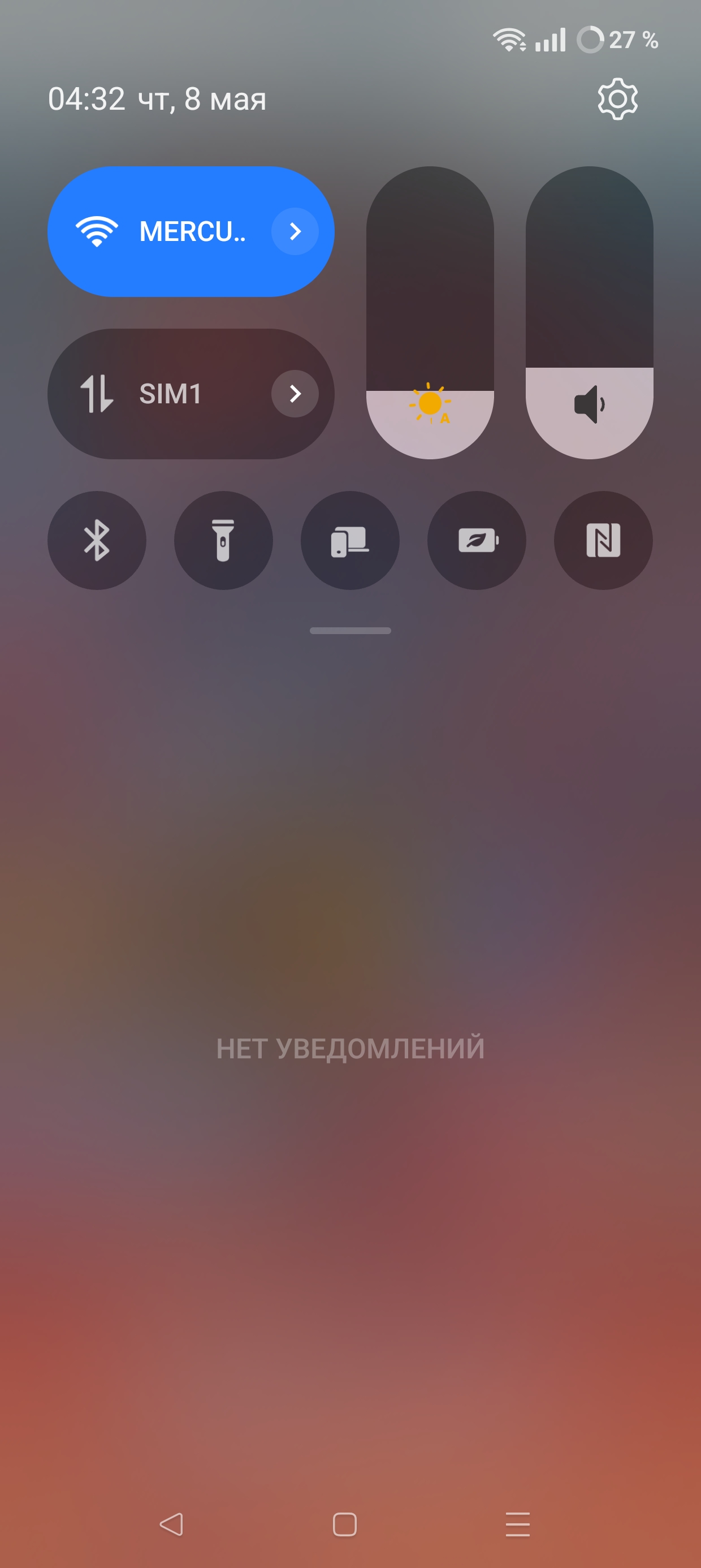Go back with the navigation bar
Image resolution: width=701 pixels, height=1568 pixels.
pyautogui.click(x=172, y=1524)
